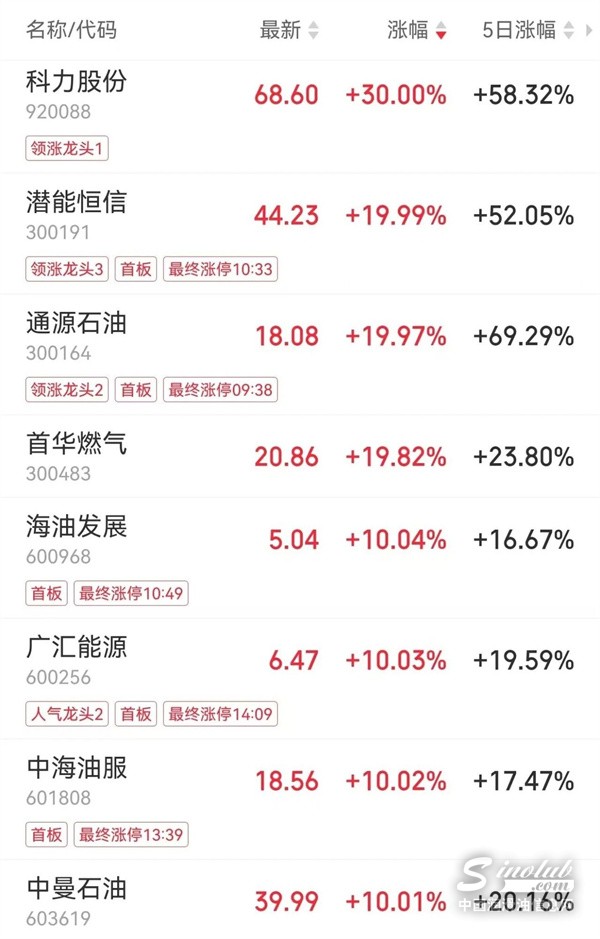
Task: Open 通源石油 stock details
Action: click(x=77, y=323)
